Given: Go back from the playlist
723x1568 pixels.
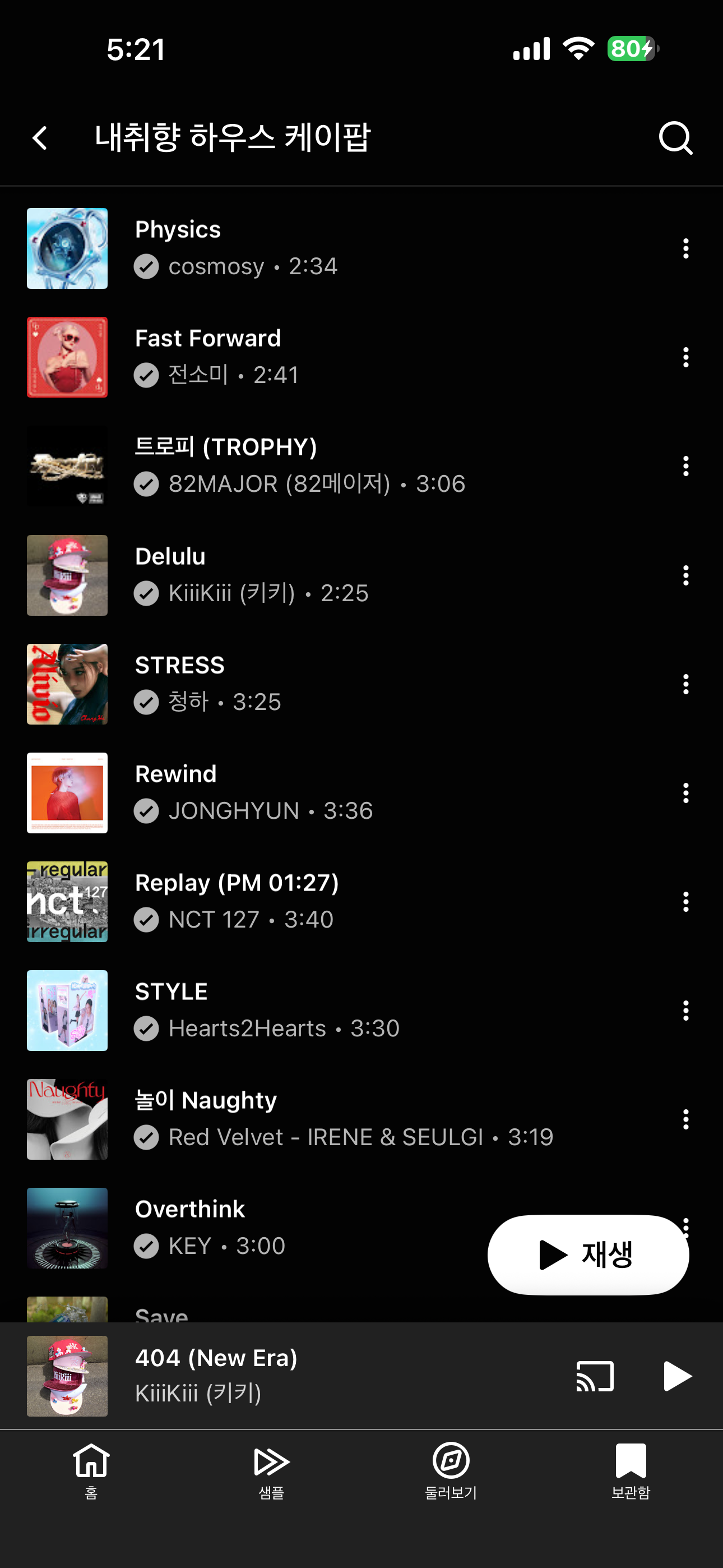Looking at the screenshot, I should pyautogui.click(x=40, y=137).
